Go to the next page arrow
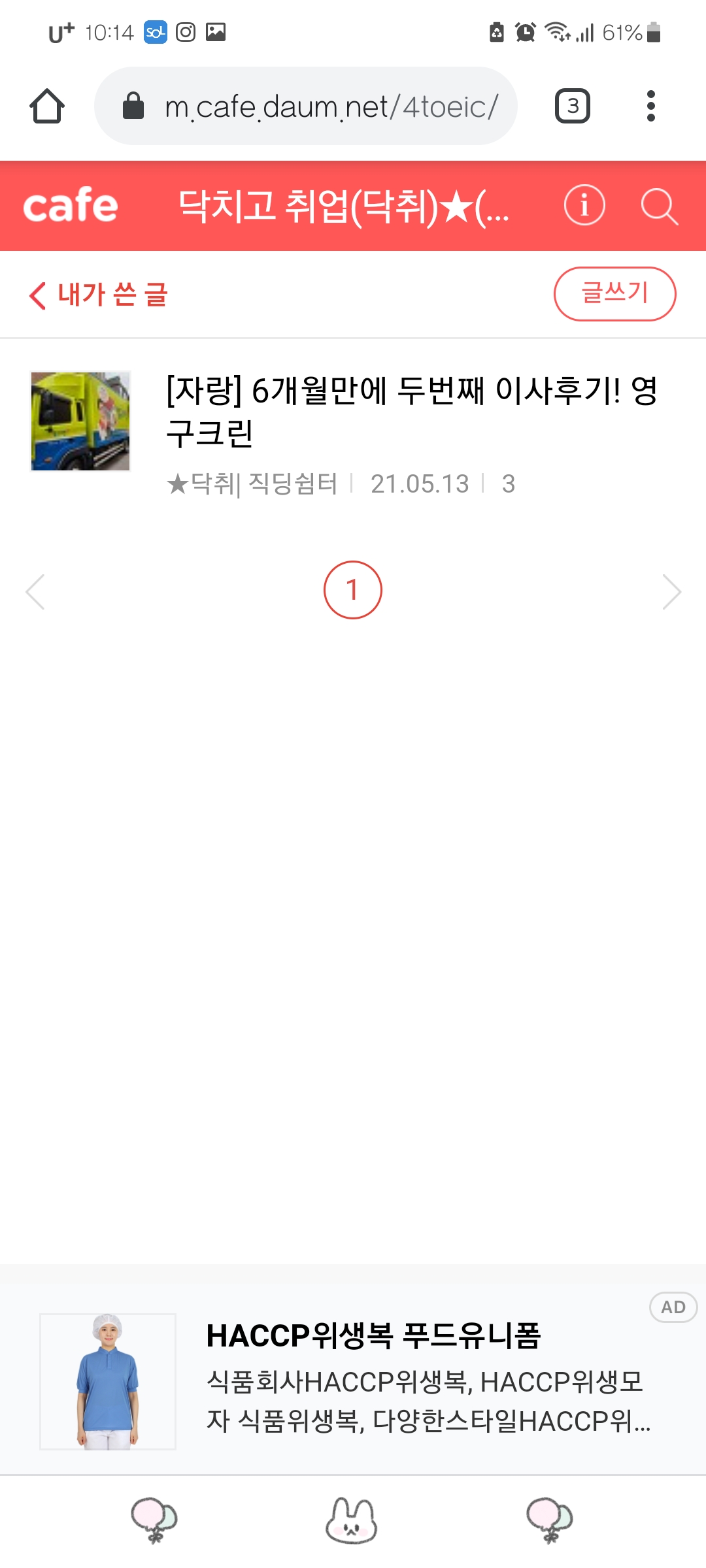Screen dimensions: 706x1568 [x=671, y=592]
